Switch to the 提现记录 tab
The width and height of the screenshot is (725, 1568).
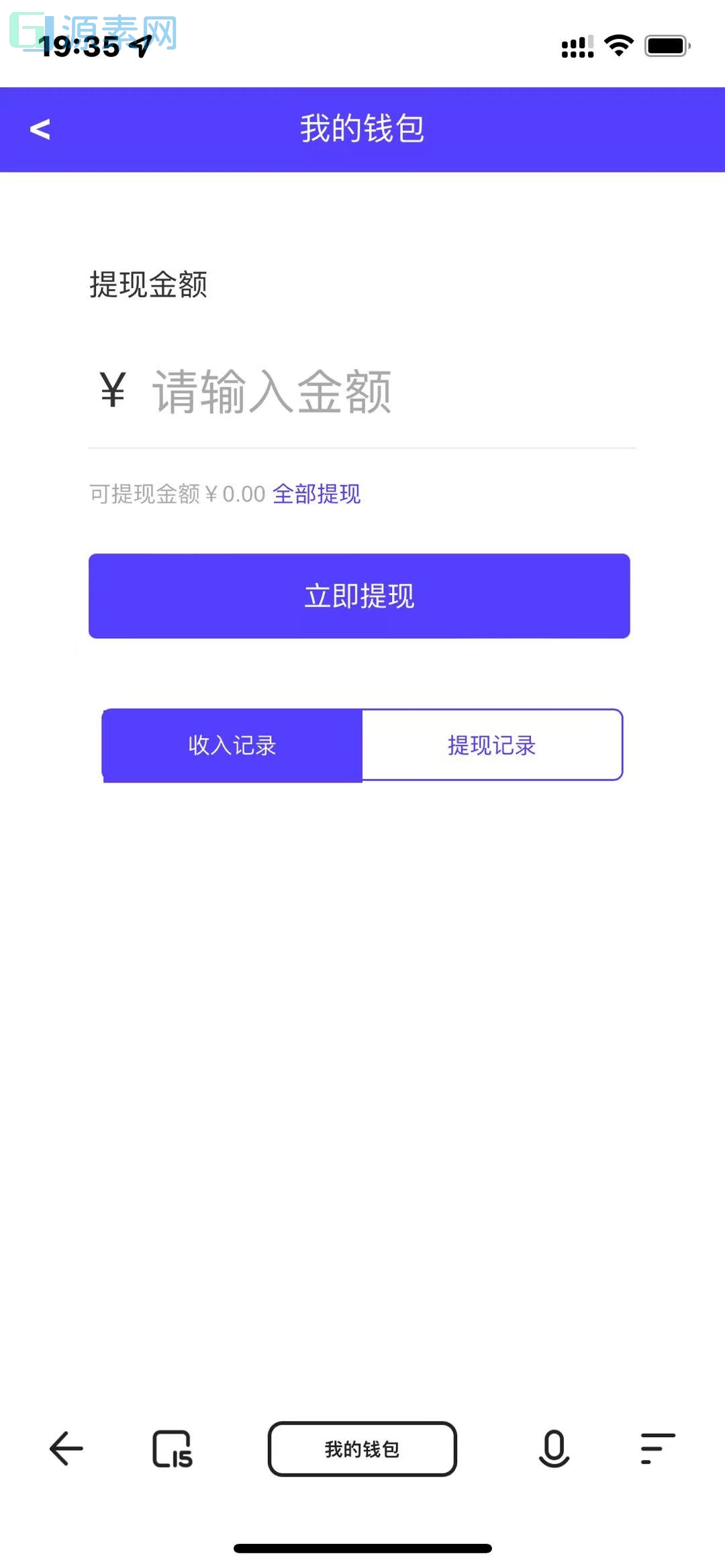click(492, 745)
